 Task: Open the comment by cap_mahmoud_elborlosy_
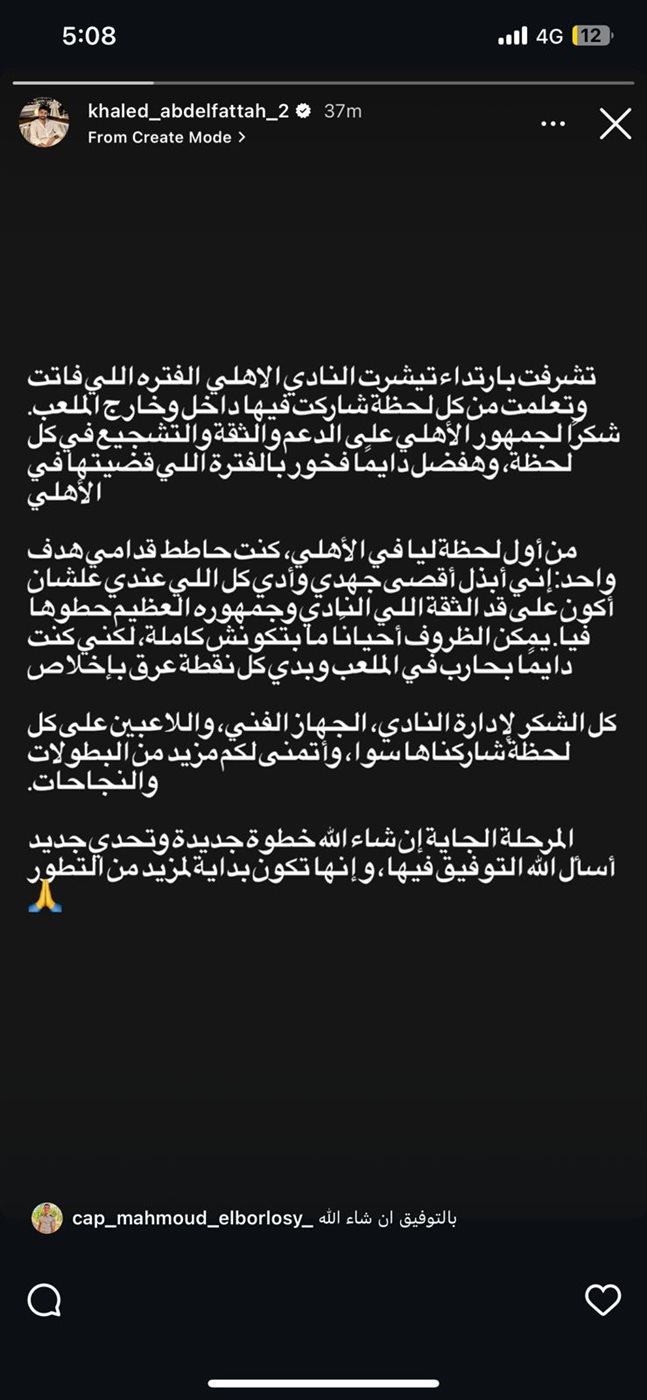point(245,1218)
